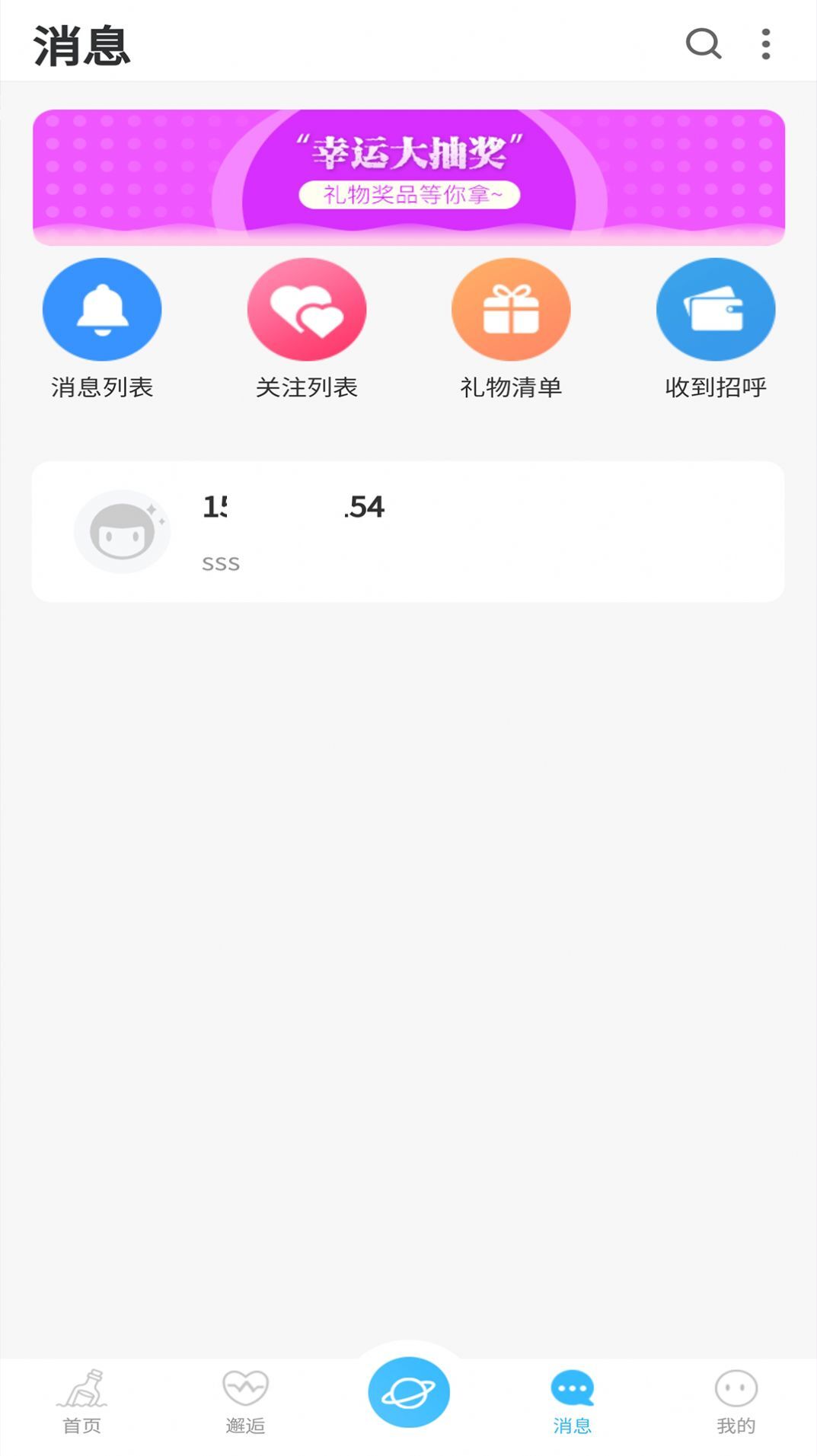Tap the 收到招呼 text label
This screenshot has width=817, height=1456.
tap(715, 387)
